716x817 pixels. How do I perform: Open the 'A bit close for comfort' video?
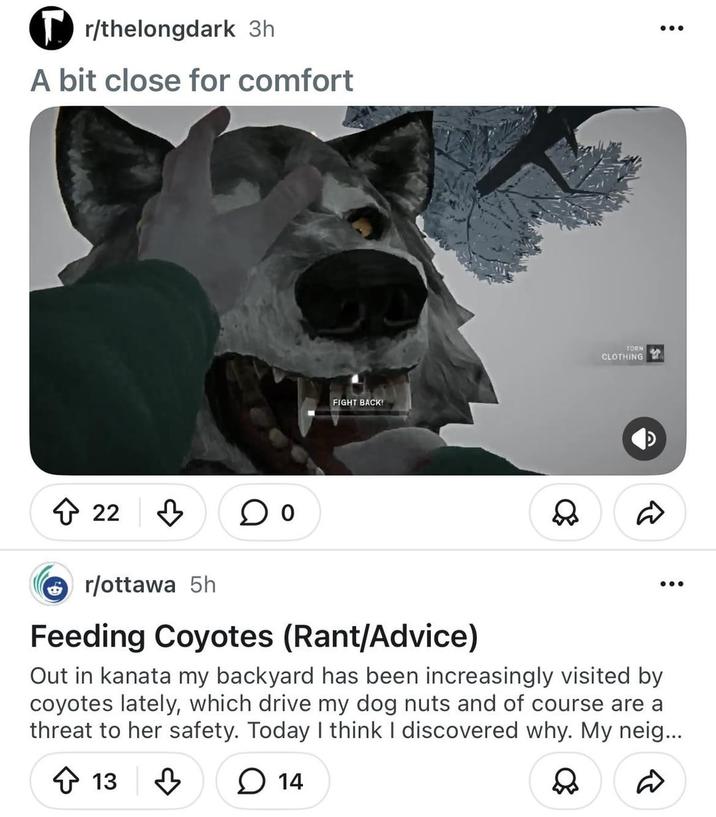point(357,290)
